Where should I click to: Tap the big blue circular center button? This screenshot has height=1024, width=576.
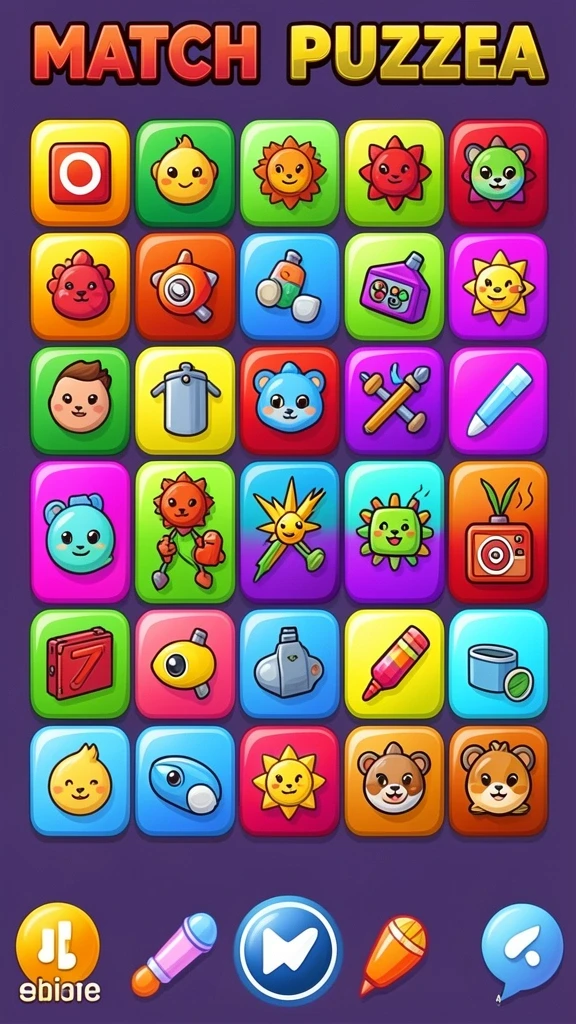coord(288,949)
